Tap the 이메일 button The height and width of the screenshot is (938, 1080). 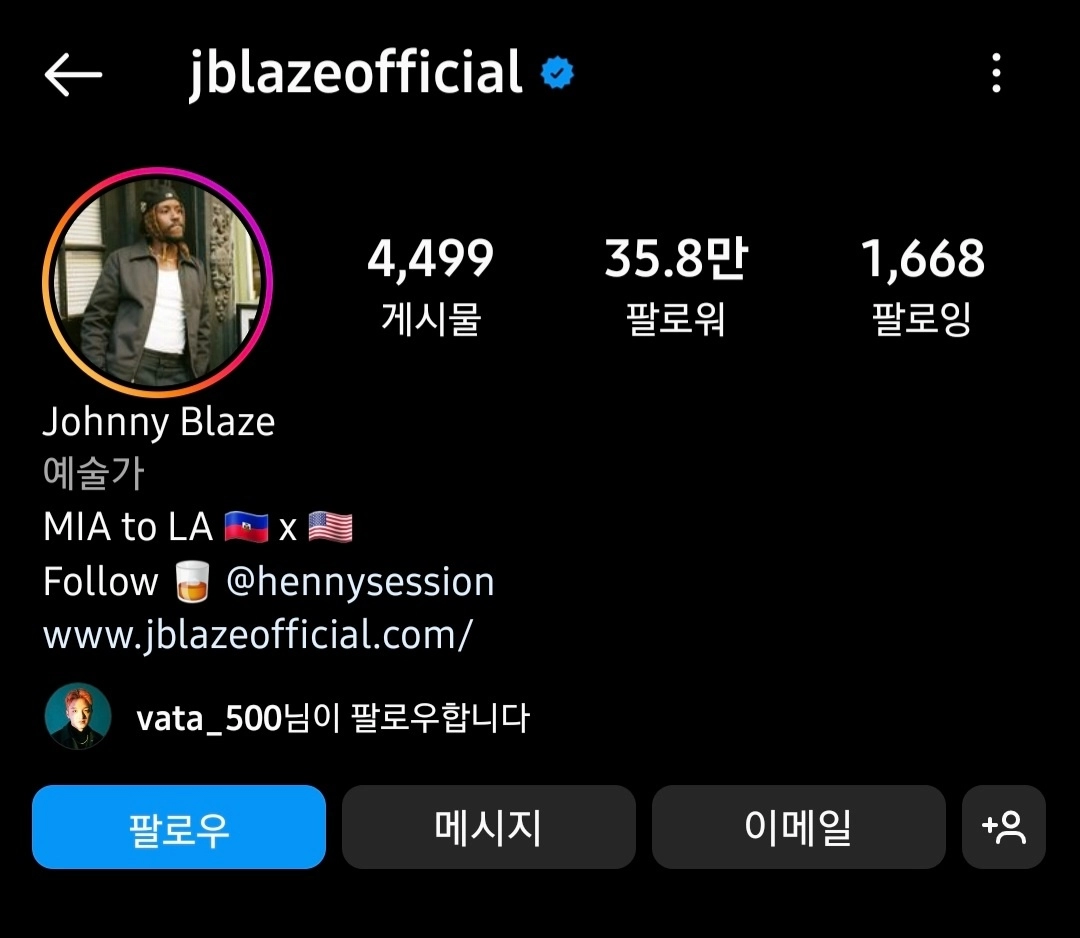pyautogui.click(x=798, y=827)
